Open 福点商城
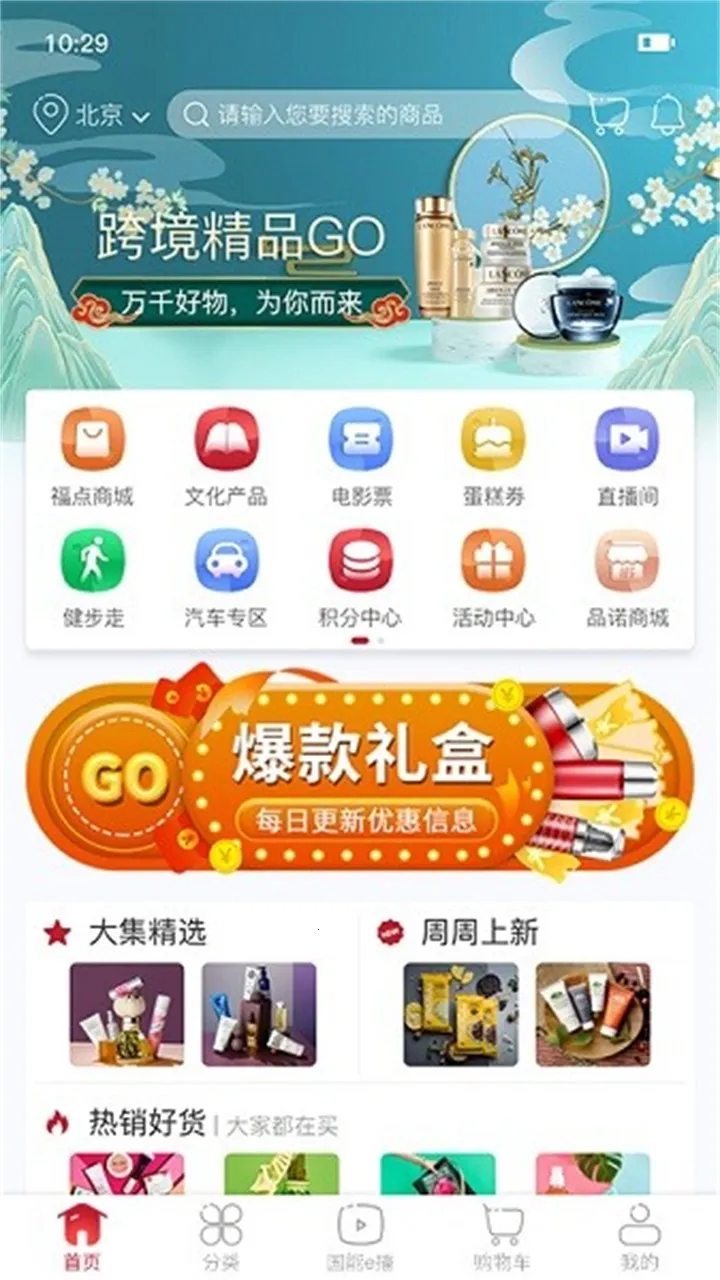Viewport: 720px width, 1280px height. [x=92, y=456]
